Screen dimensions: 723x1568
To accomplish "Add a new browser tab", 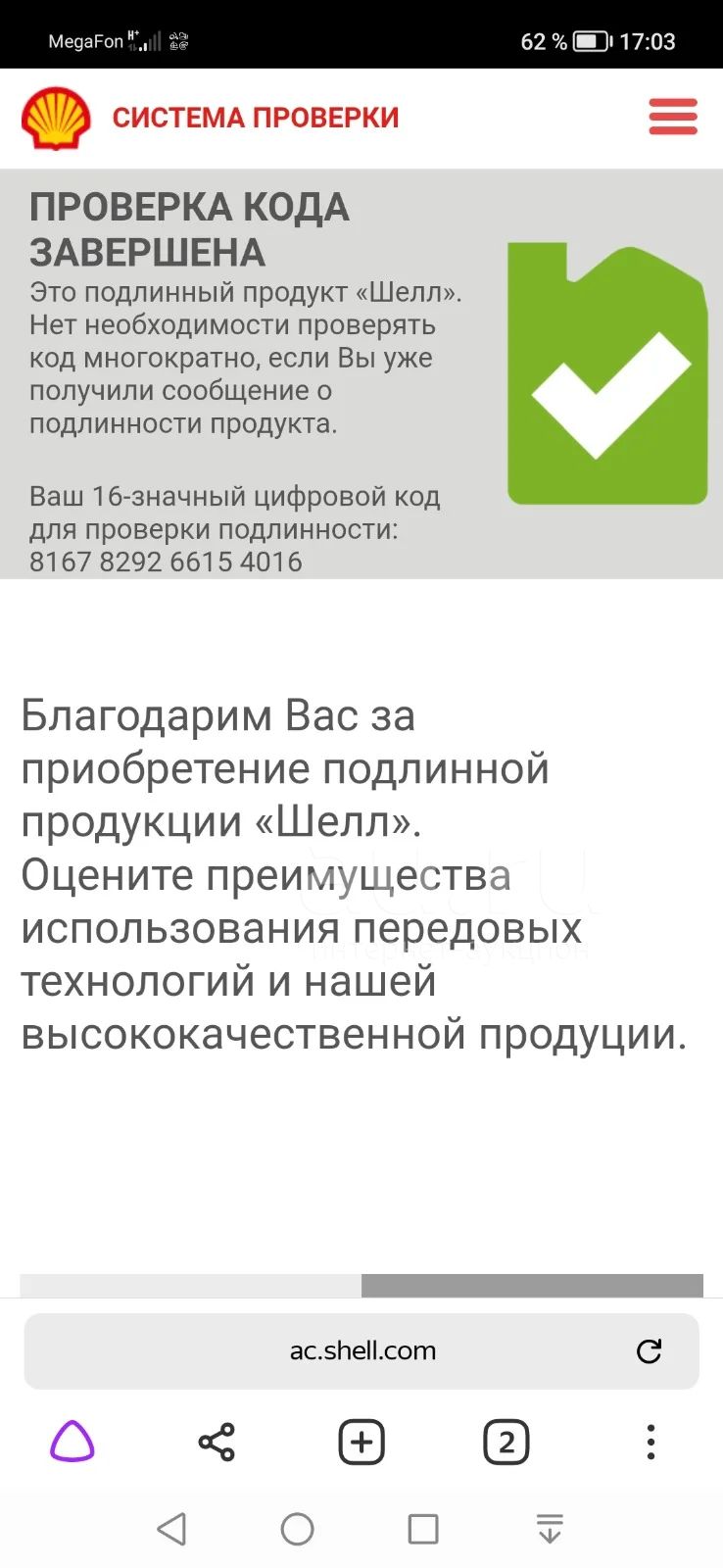I will [x=361, y=1442].
